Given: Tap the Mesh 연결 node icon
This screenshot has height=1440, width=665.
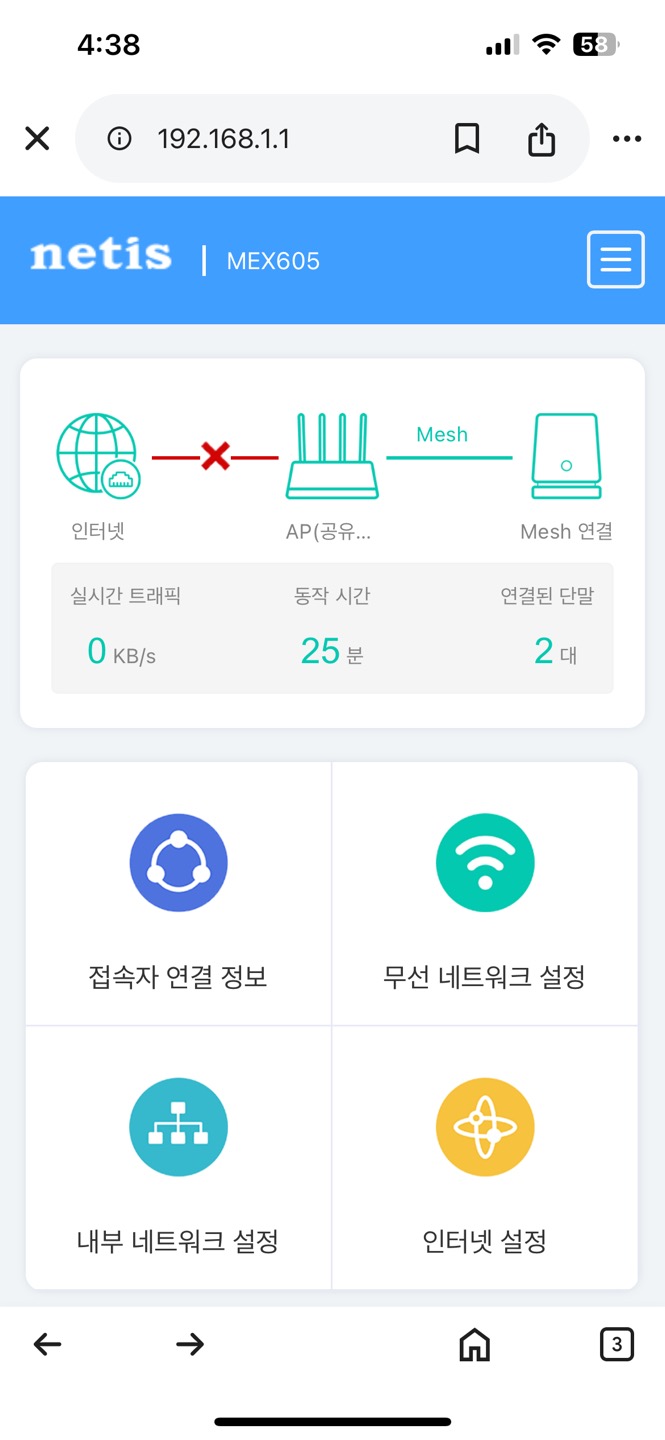Looking at the screenshot, I should tap(566, 457).
